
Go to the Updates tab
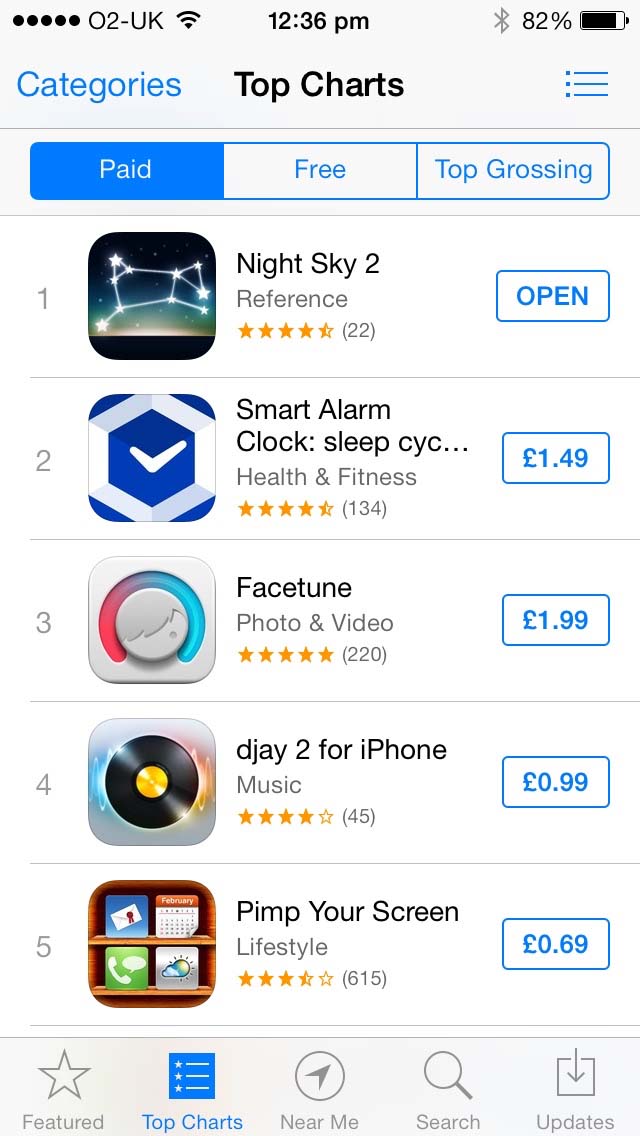click(575, 1089)
